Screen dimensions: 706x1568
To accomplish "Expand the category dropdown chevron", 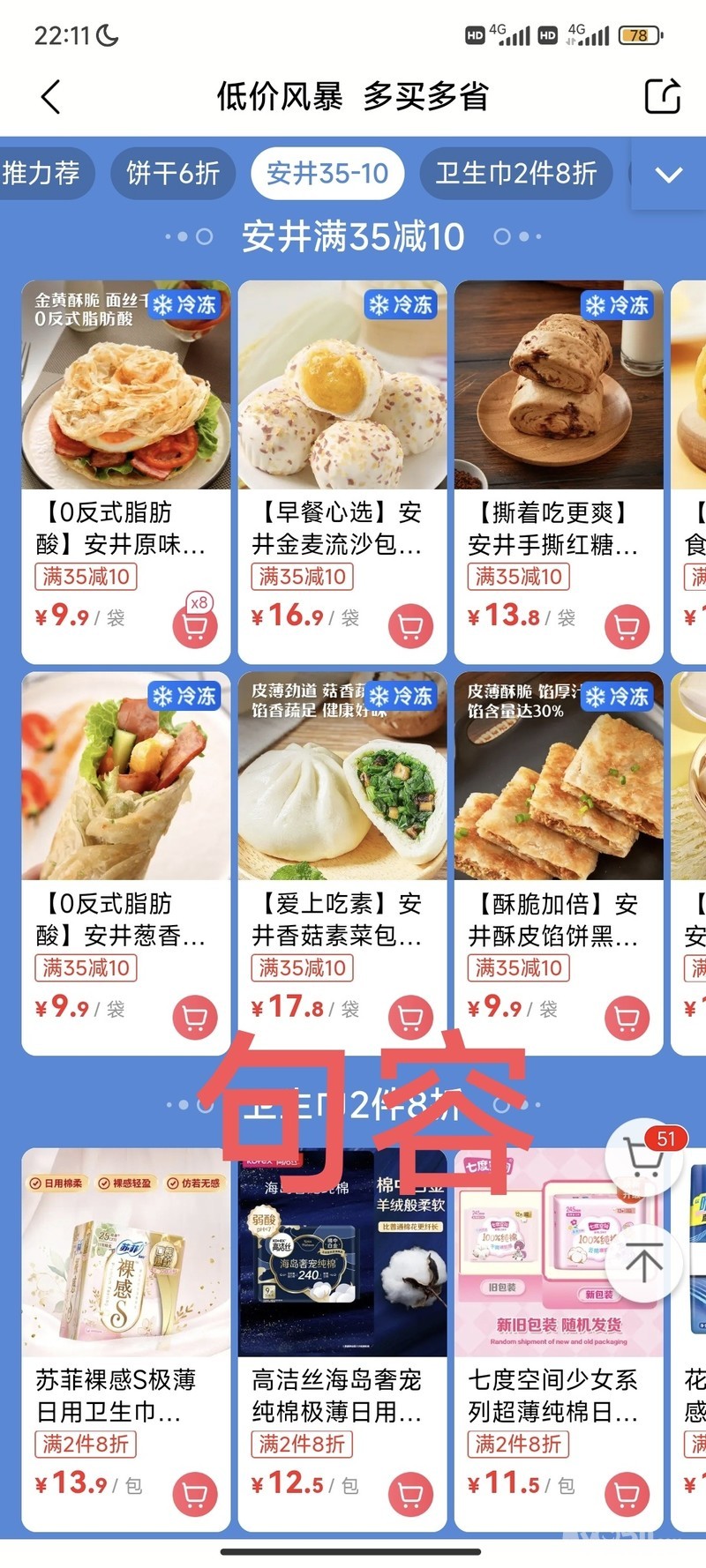I will pos(669,174).
